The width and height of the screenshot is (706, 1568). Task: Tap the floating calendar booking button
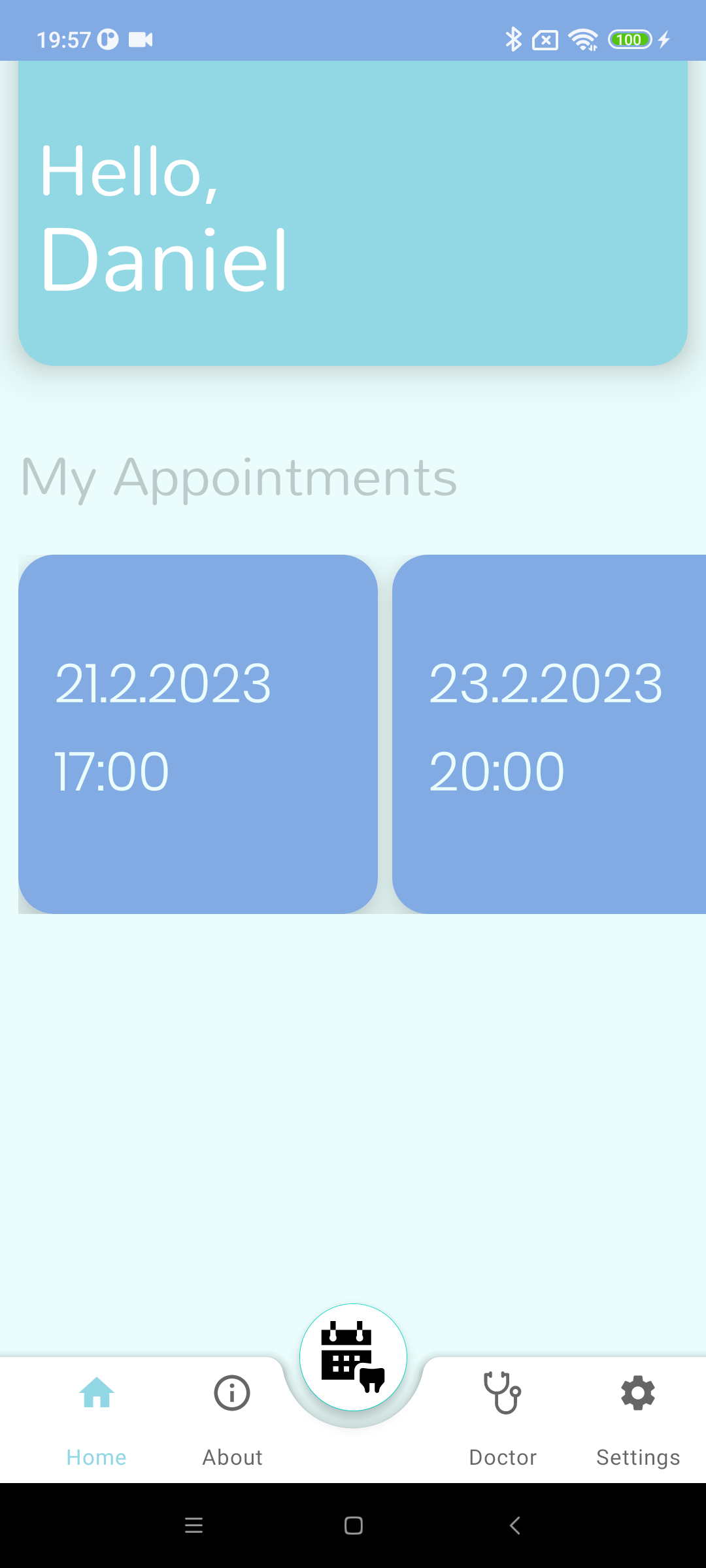click(x=352, y=1358)
